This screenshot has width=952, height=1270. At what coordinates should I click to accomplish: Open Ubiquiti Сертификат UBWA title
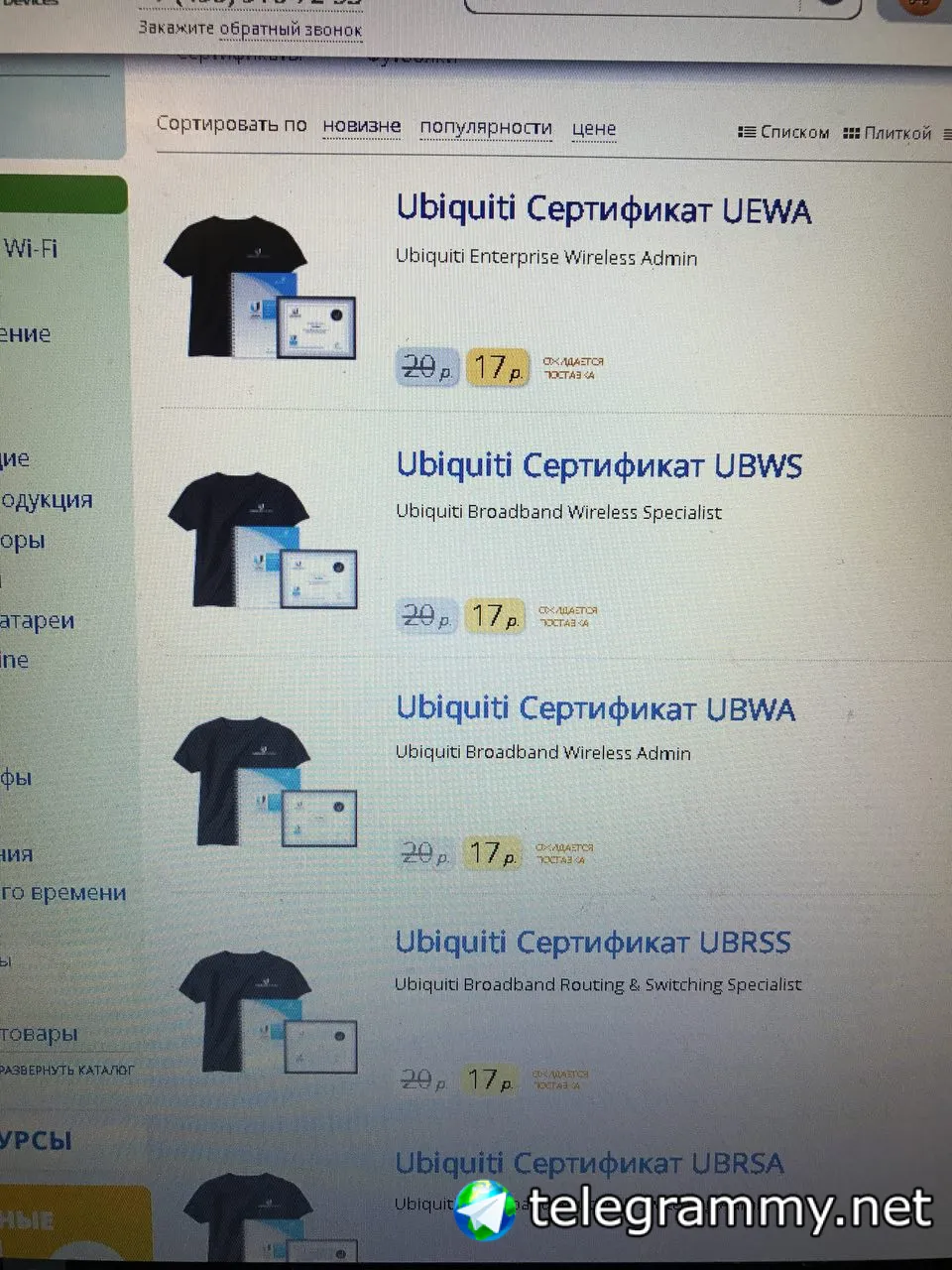(595, 708)
